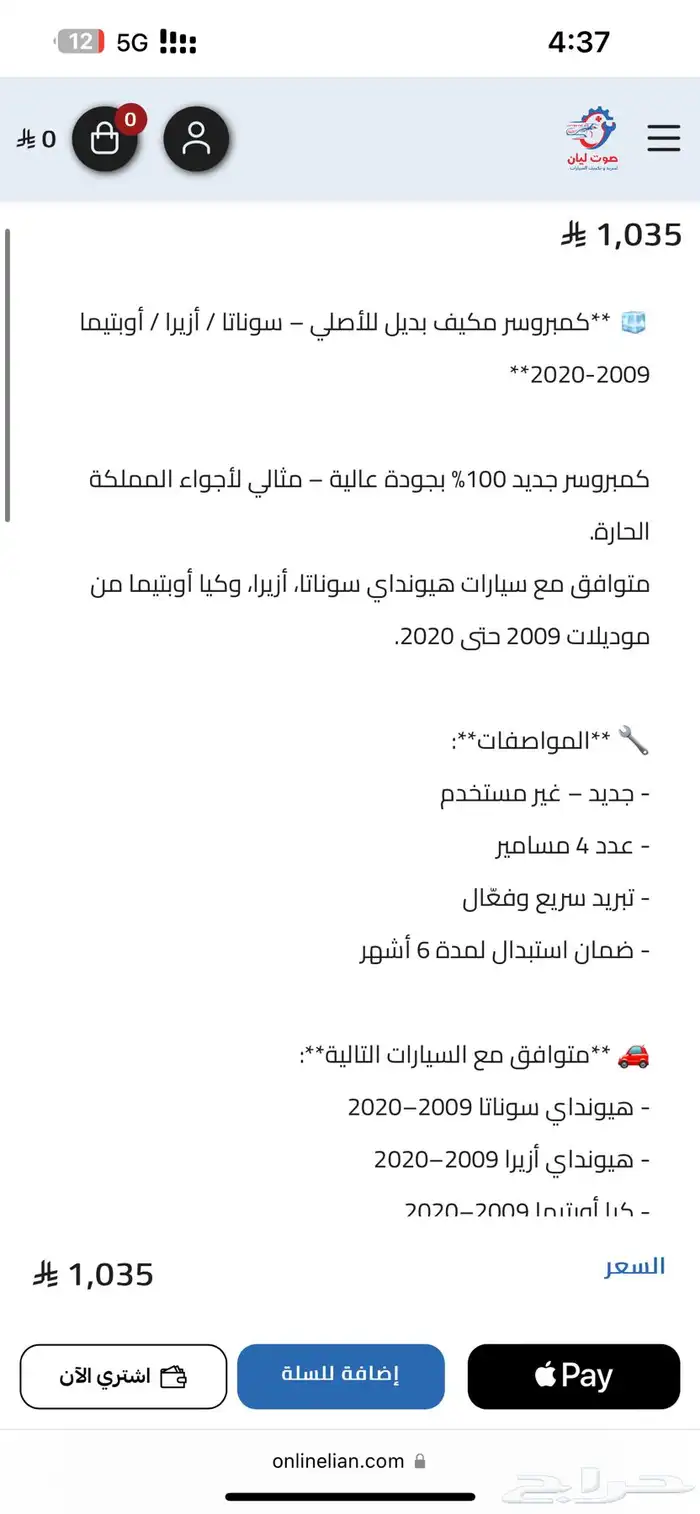The image size is (700, 1514).
Task: Open the shopping cart
Action: (x=105, y=138)
